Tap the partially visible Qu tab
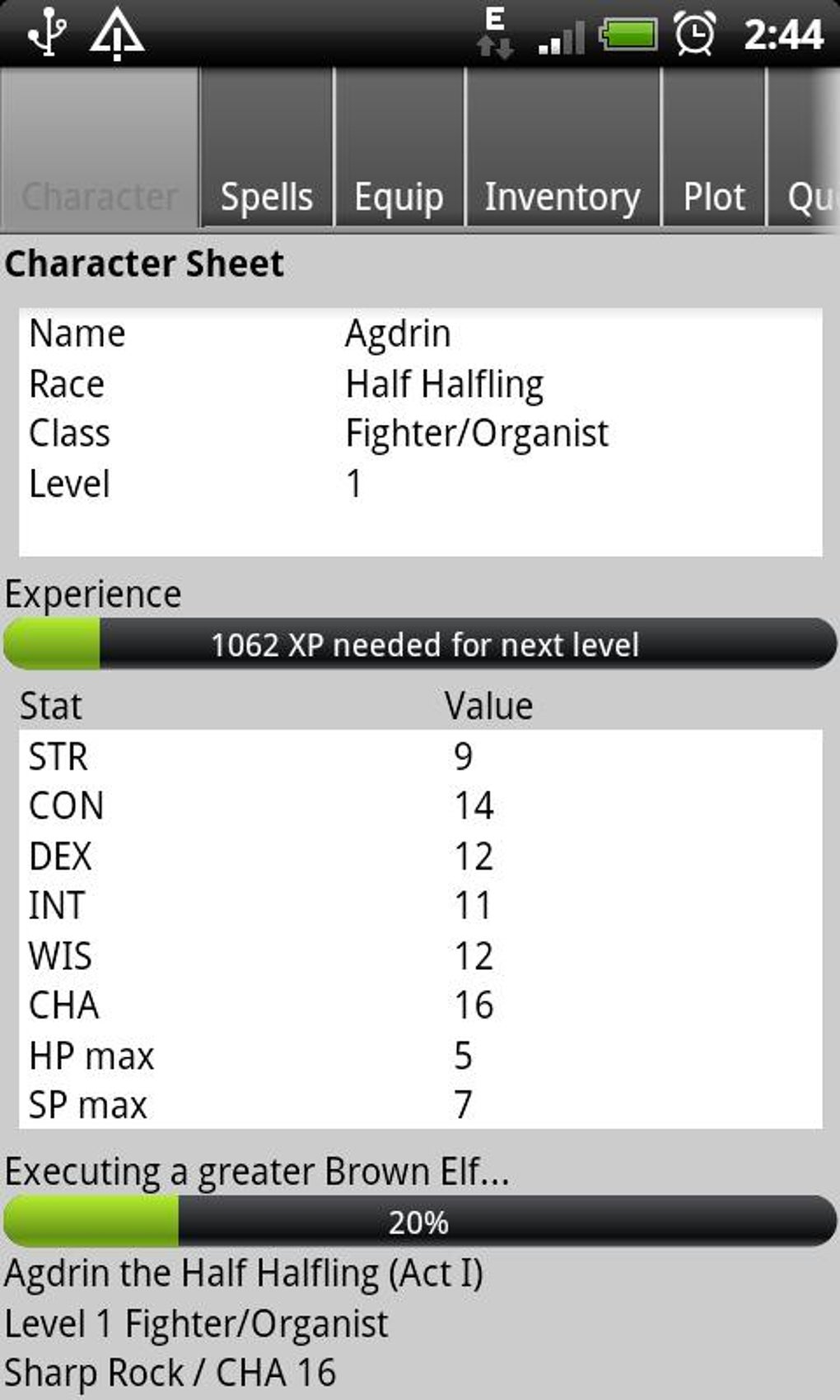 [805, 148]
